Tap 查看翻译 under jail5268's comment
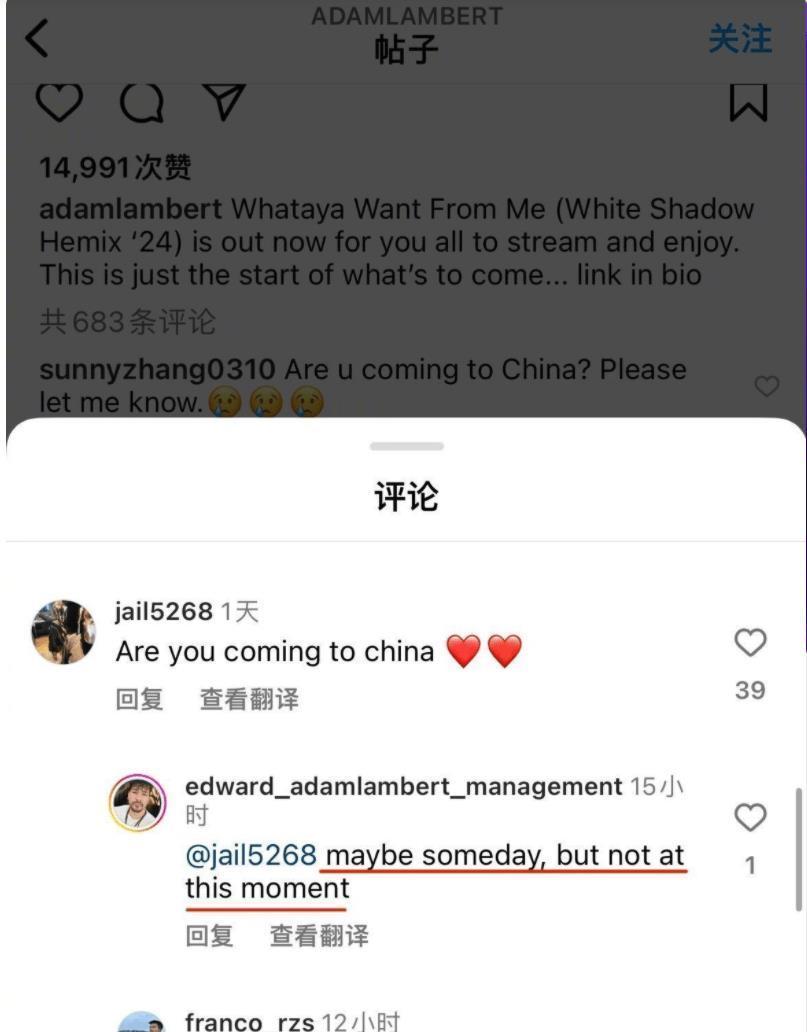The image size is (807, 1032). pos(249,699)
